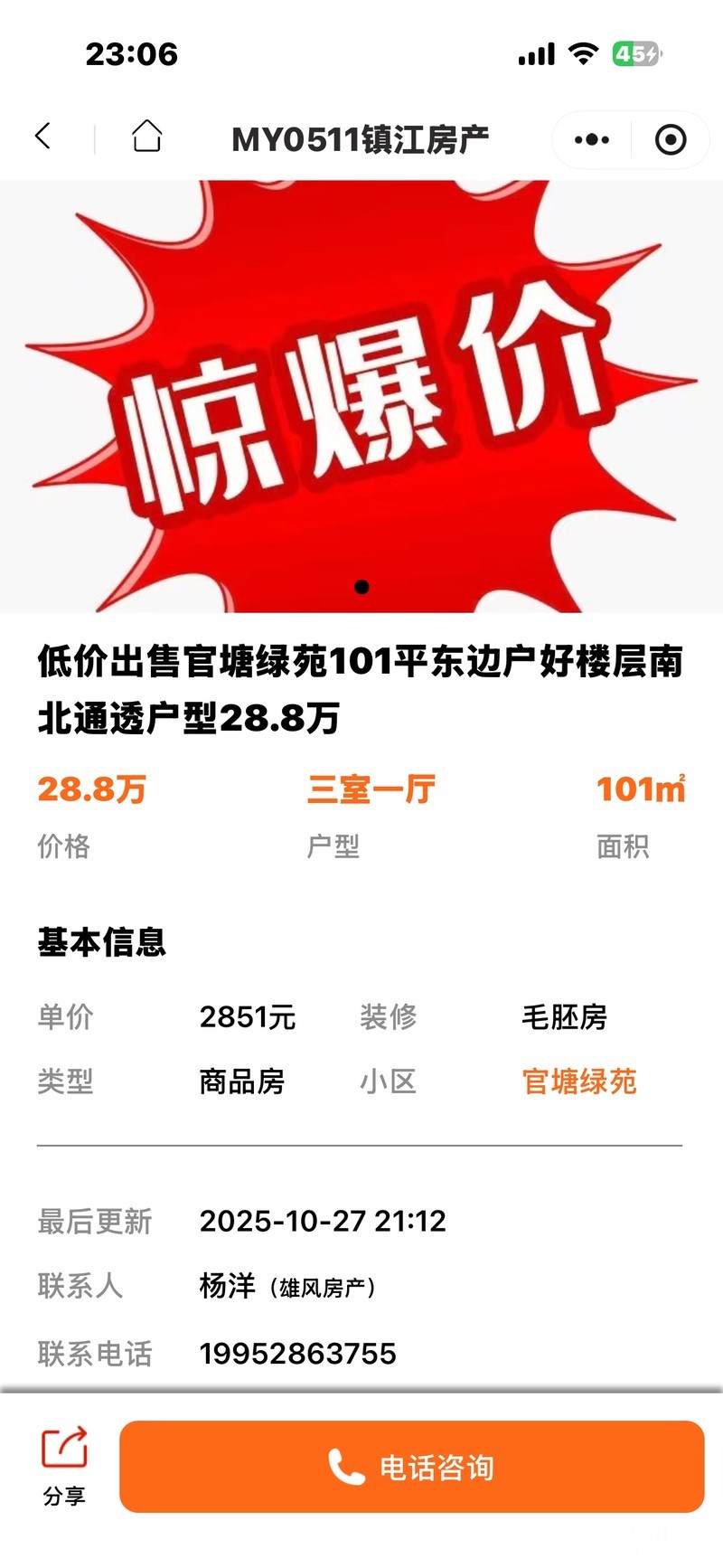Viewport: 723px width, 1568px height.
Task: Open the 惊爆价 listing banner image
Action: [361, 396]
